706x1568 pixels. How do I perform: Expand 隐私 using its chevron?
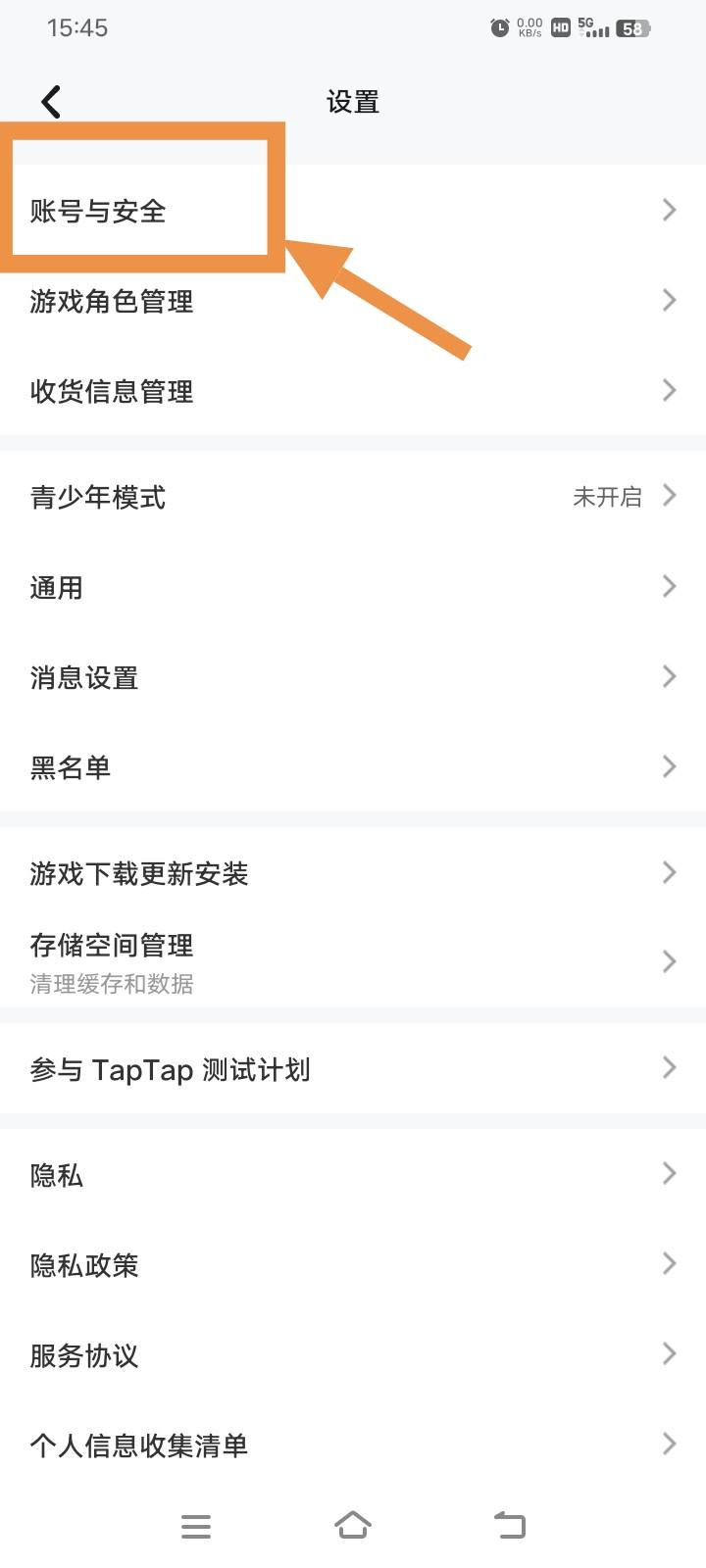pyautogui.click(x=669, y=1172)
